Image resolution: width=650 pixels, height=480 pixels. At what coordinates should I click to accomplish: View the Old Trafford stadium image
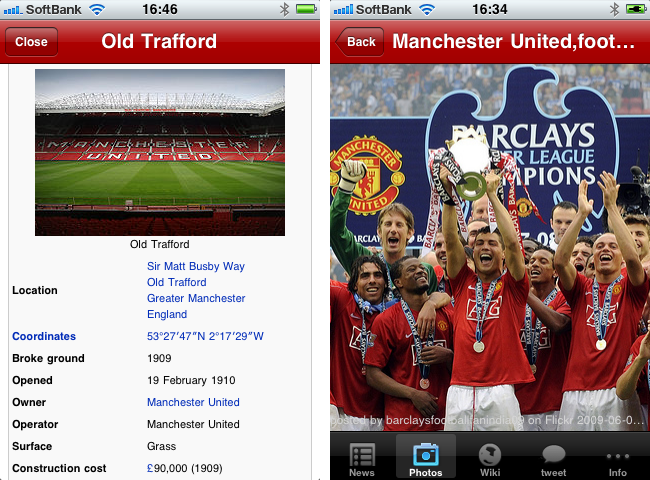click(x=160, y=152)
